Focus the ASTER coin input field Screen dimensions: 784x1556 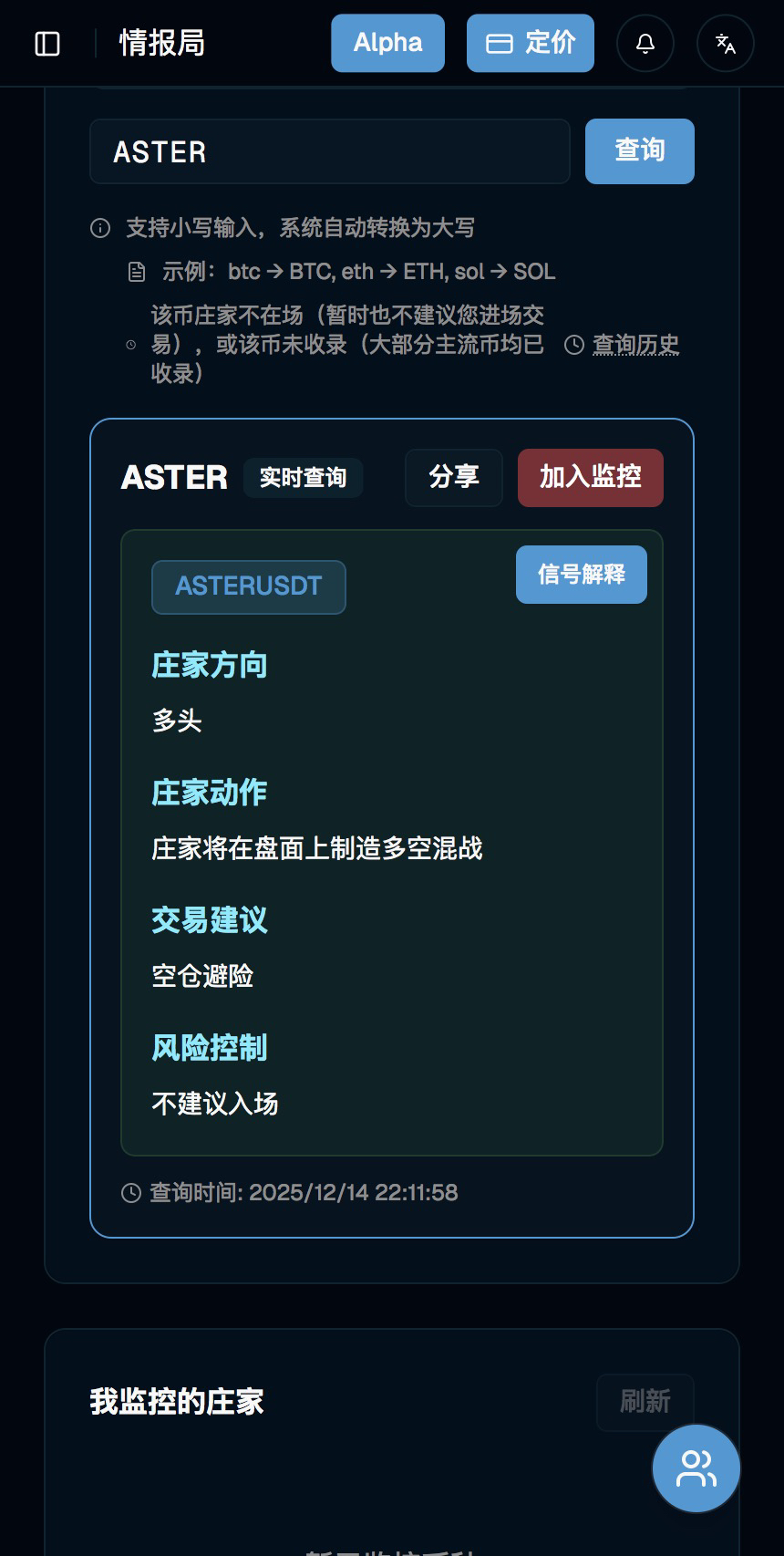coord(329,151)
